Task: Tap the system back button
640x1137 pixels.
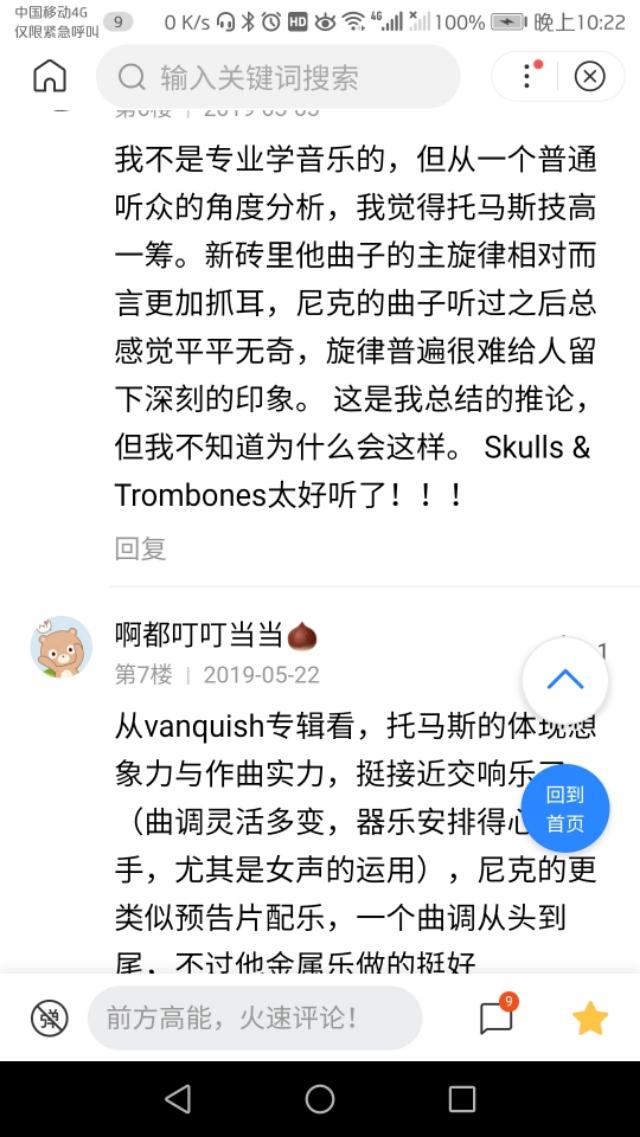Action: tap(178, 1099)
